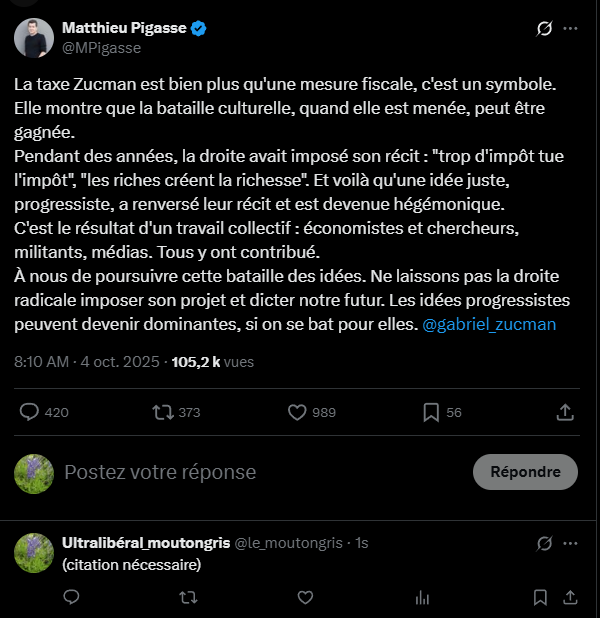Share Matthieu Pigasse's post
The image size is (600, 618).
point(564,412)
